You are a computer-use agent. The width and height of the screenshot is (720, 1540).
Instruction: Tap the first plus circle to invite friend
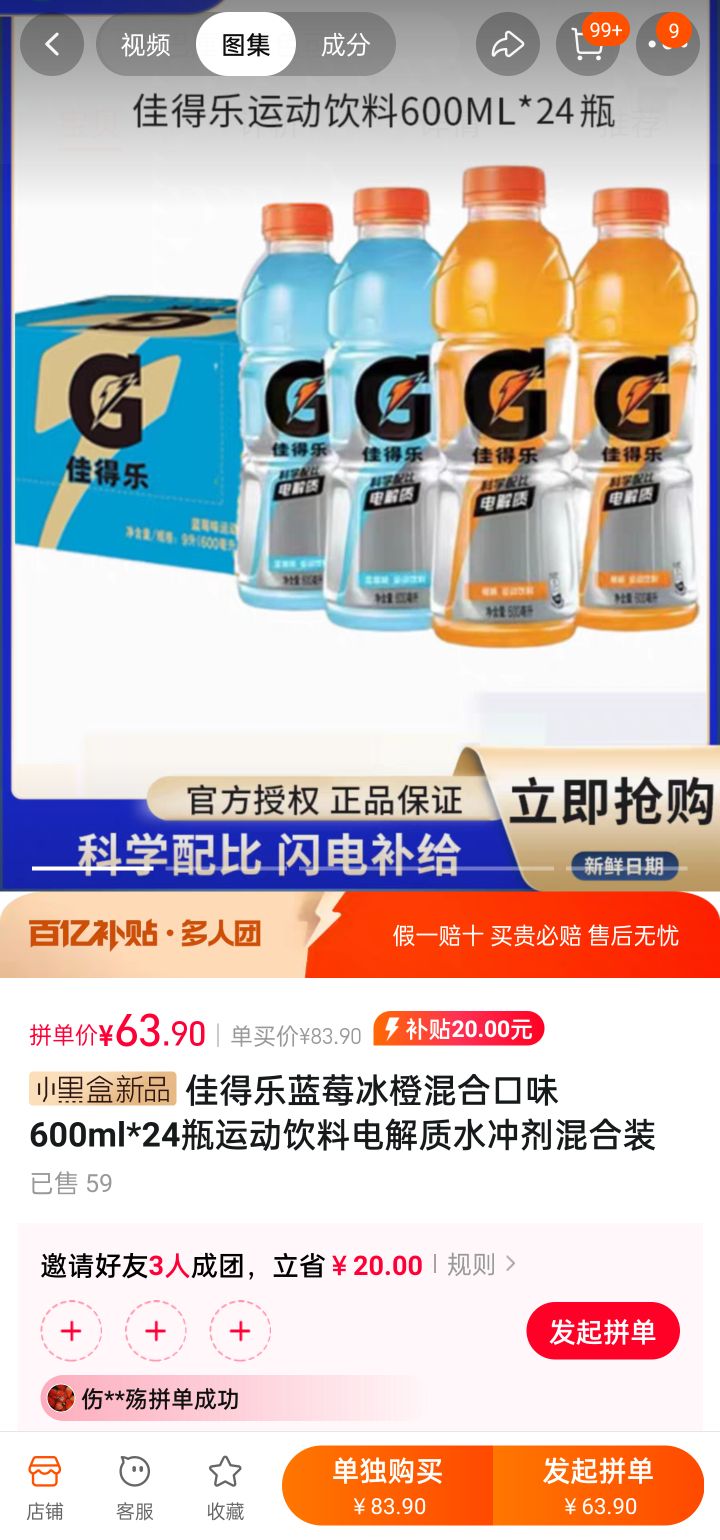coord(70,1331)
